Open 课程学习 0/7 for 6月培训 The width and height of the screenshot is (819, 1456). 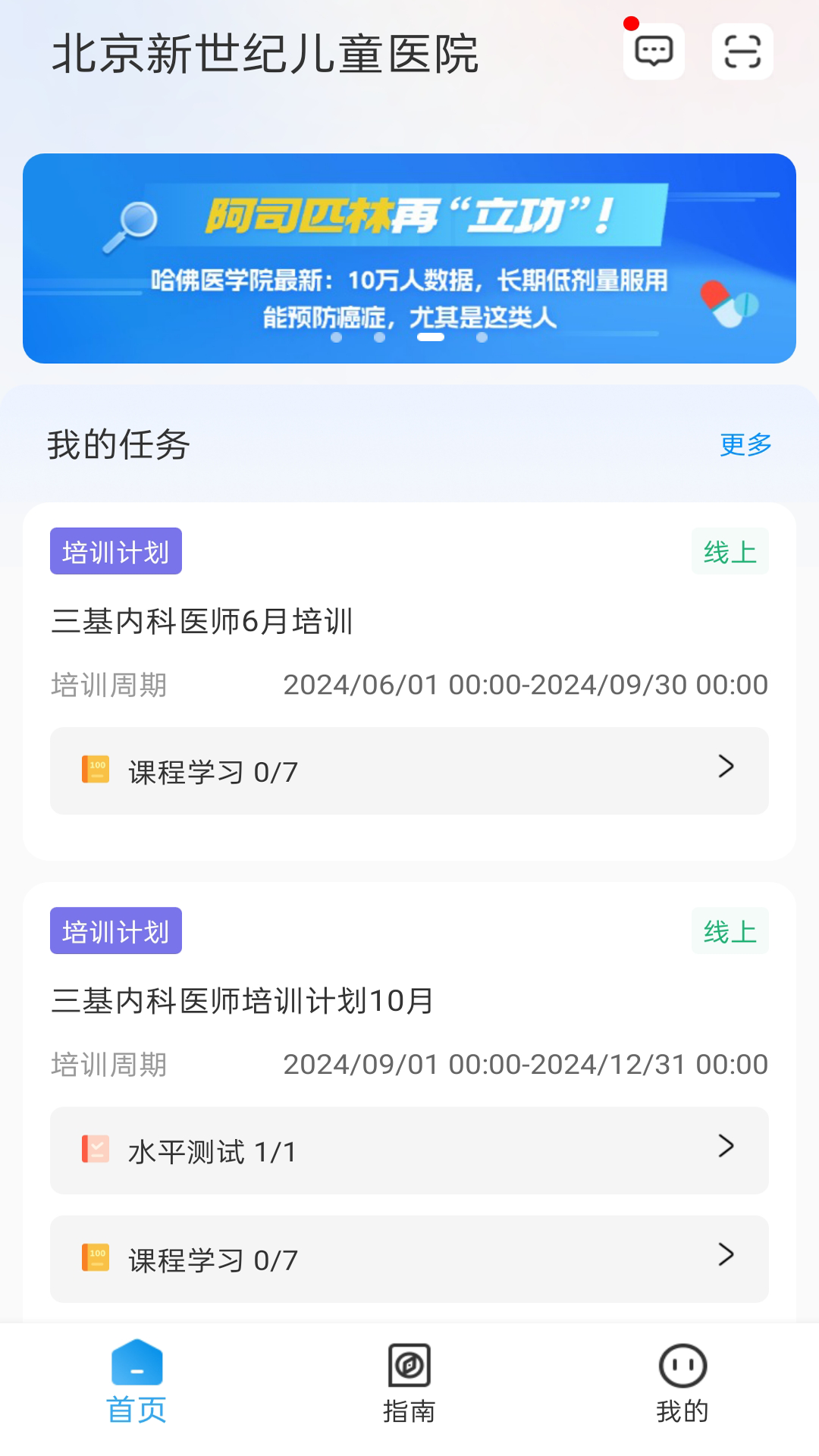click(x=409, y=770)
